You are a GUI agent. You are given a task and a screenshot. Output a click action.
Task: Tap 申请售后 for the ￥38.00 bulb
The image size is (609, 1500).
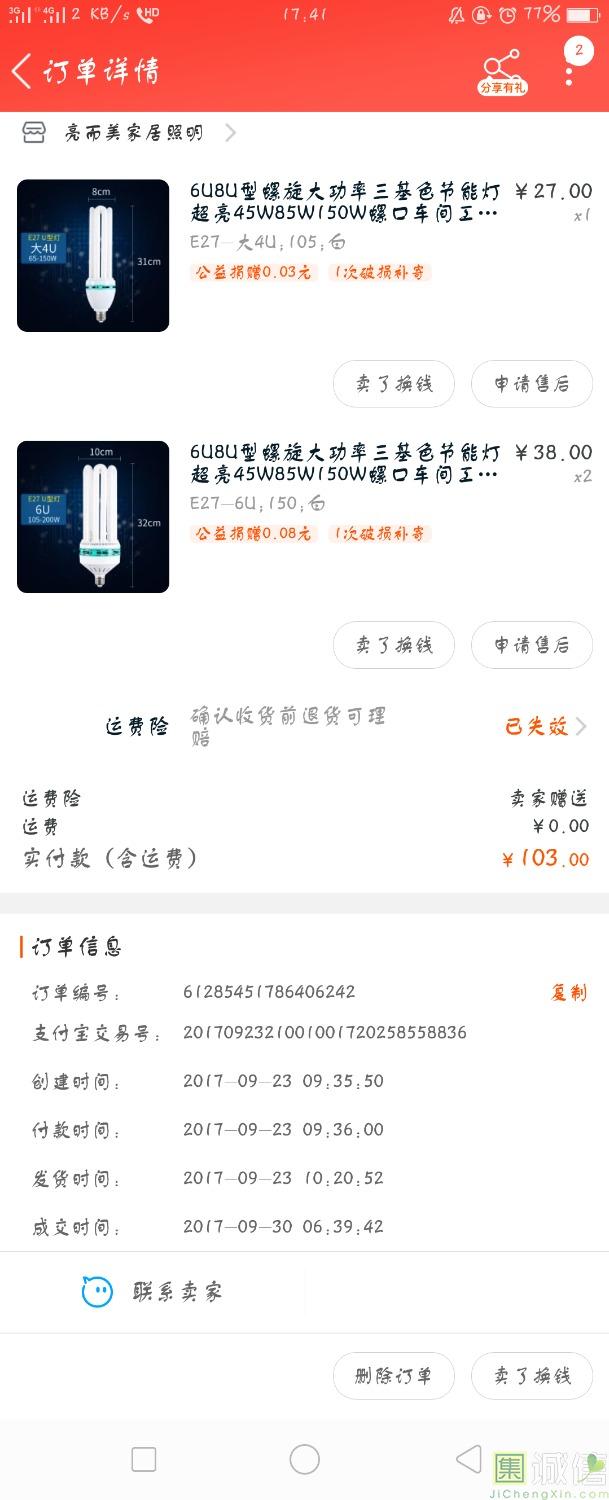pos(531,645)
